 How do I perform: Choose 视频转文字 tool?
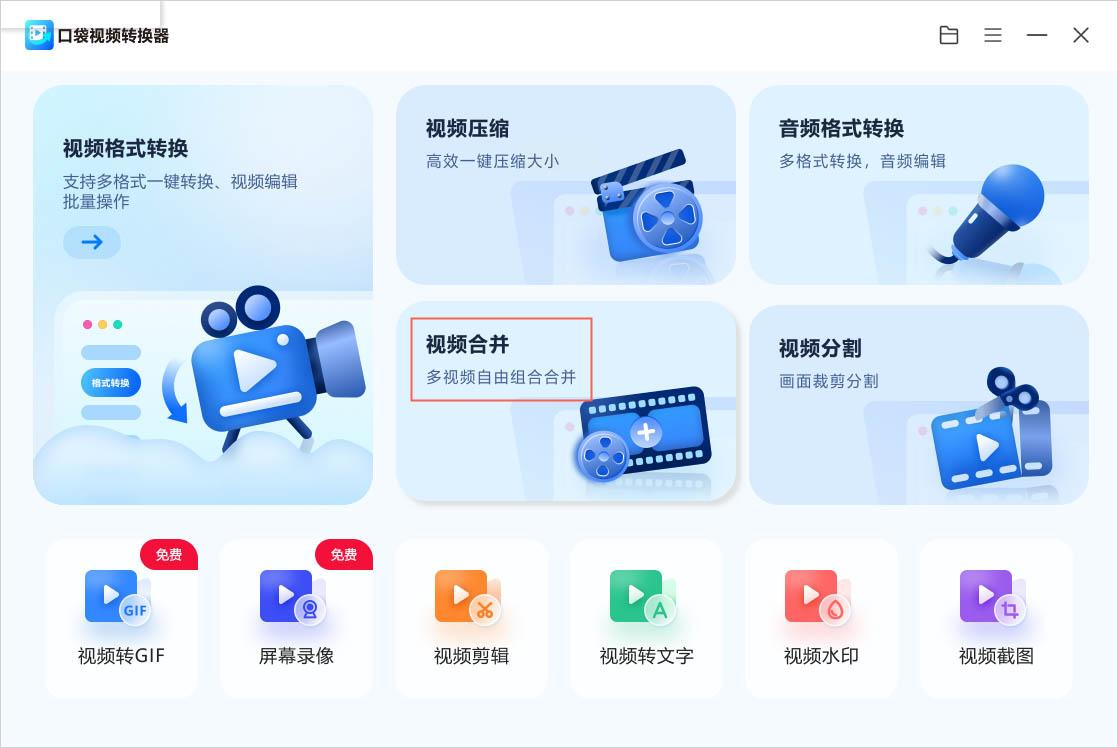tap(646, 618)
